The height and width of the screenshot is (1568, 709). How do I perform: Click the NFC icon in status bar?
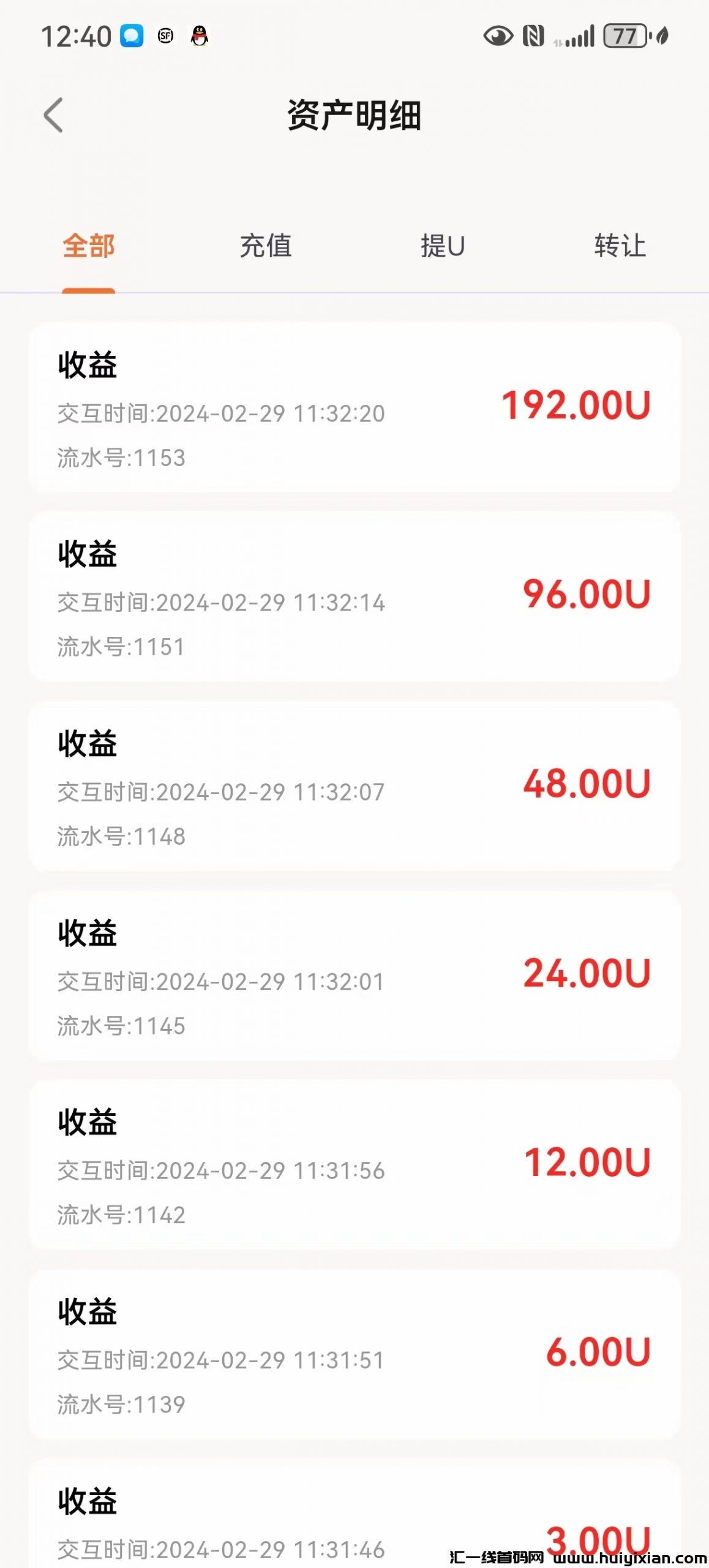[x=534, y=37]
